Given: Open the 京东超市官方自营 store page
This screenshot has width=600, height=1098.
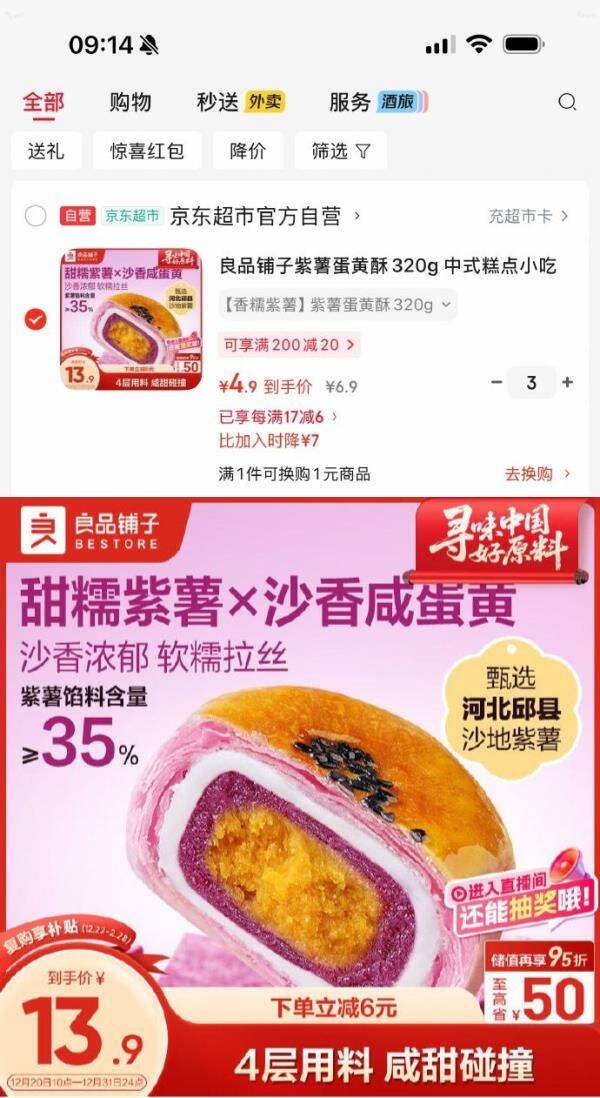Looking at the screenshot, I should 265,216.
